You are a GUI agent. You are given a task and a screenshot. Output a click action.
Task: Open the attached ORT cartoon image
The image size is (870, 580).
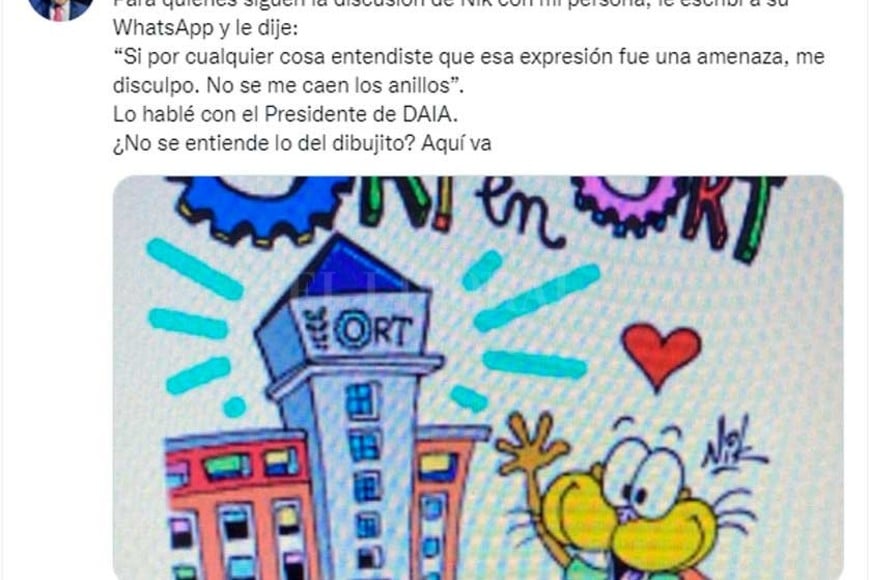[x=477, y=378]
